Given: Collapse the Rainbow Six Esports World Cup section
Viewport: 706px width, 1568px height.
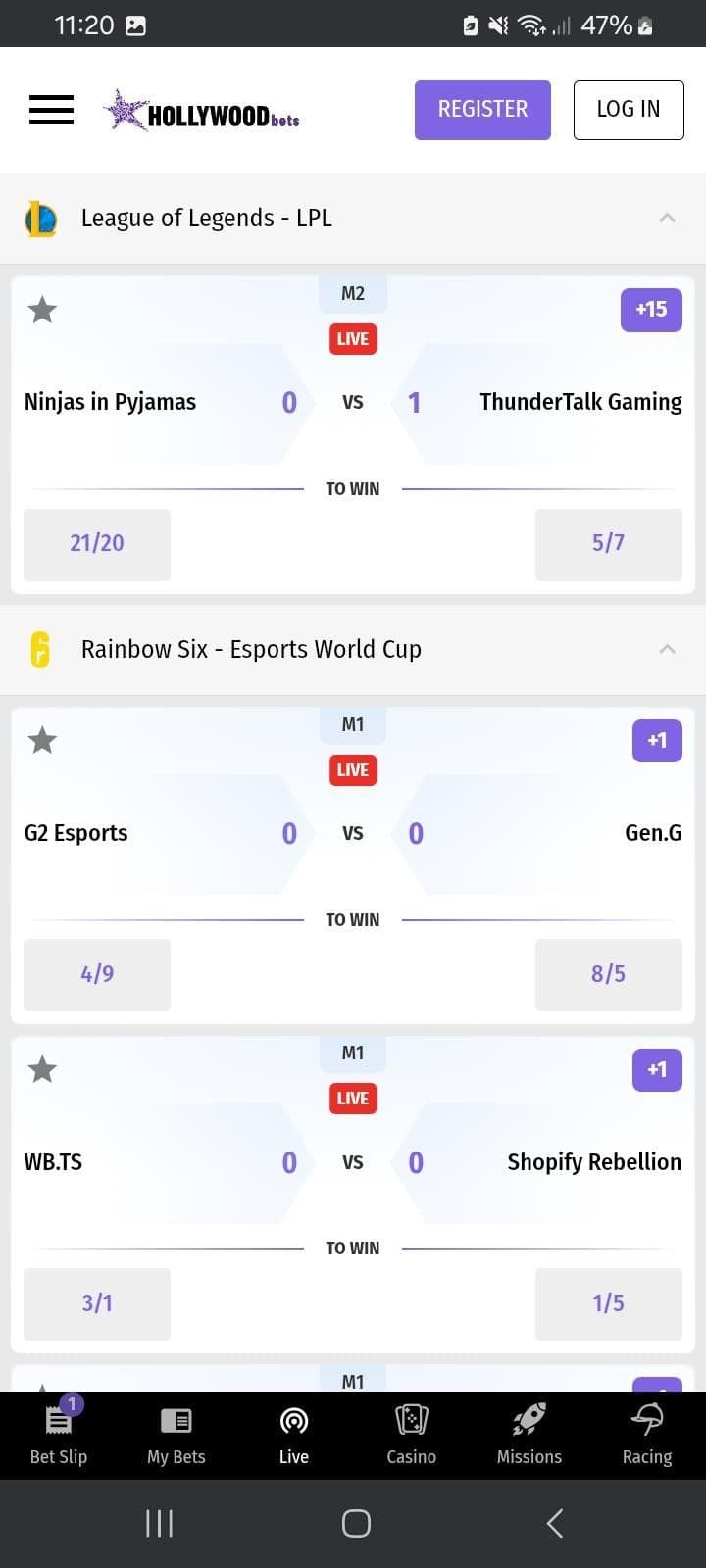Looking at the screenshot, I should pos(668,649).
